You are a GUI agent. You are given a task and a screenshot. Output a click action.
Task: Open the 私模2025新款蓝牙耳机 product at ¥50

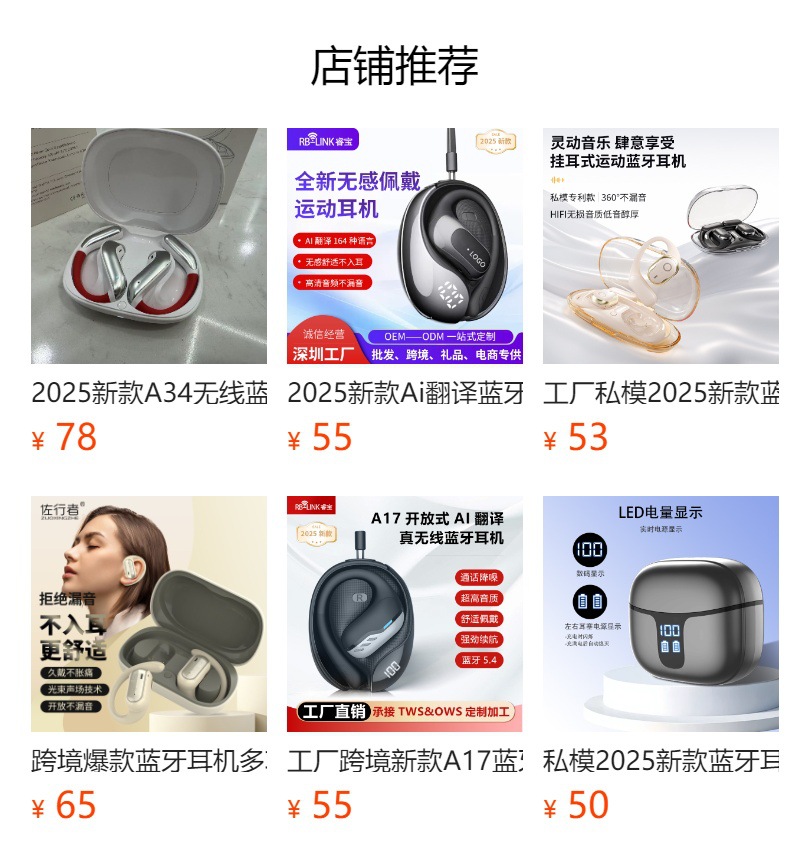click(x=661, y=614)
